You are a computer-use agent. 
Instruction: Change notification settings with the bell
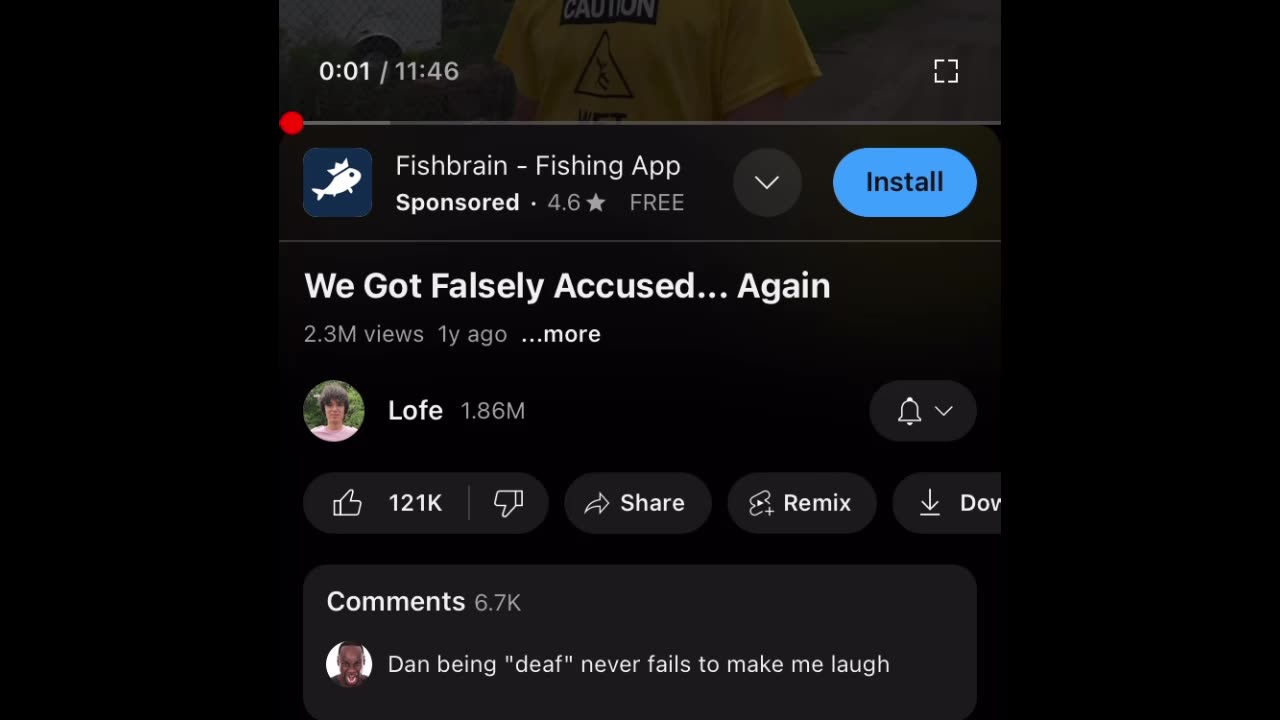(x=922, y=411)
